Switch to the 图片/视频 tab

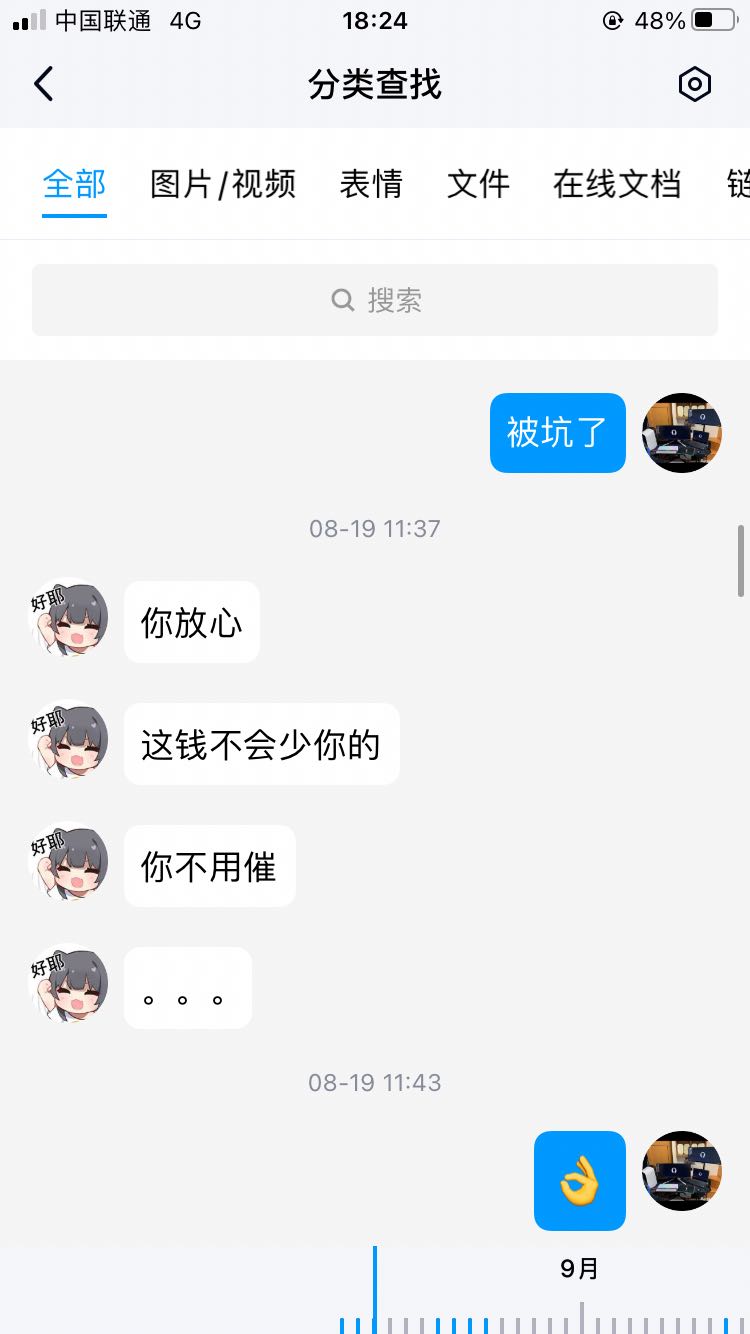pos(222,185)
